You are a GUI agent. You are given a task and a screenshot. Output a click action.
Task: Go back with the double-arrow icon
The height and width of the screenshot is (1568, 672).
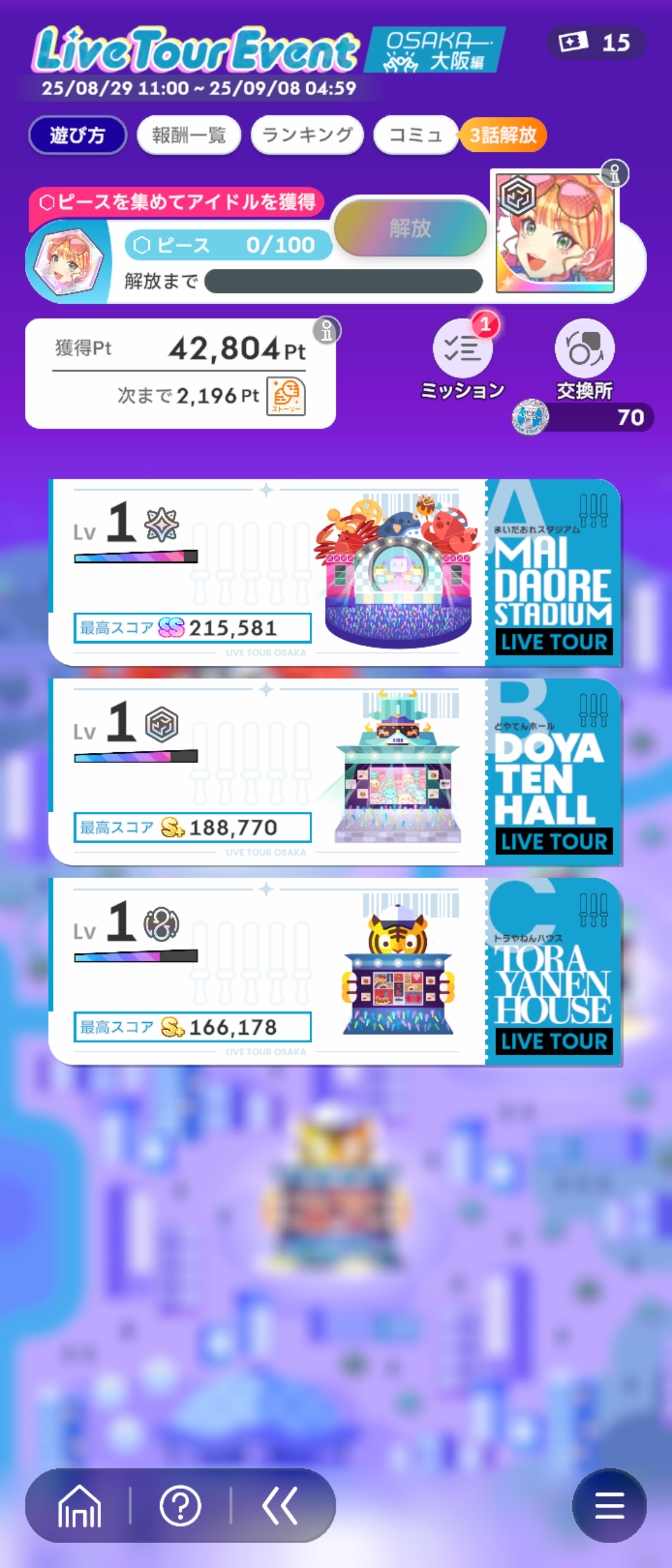tap(279, 1506)
